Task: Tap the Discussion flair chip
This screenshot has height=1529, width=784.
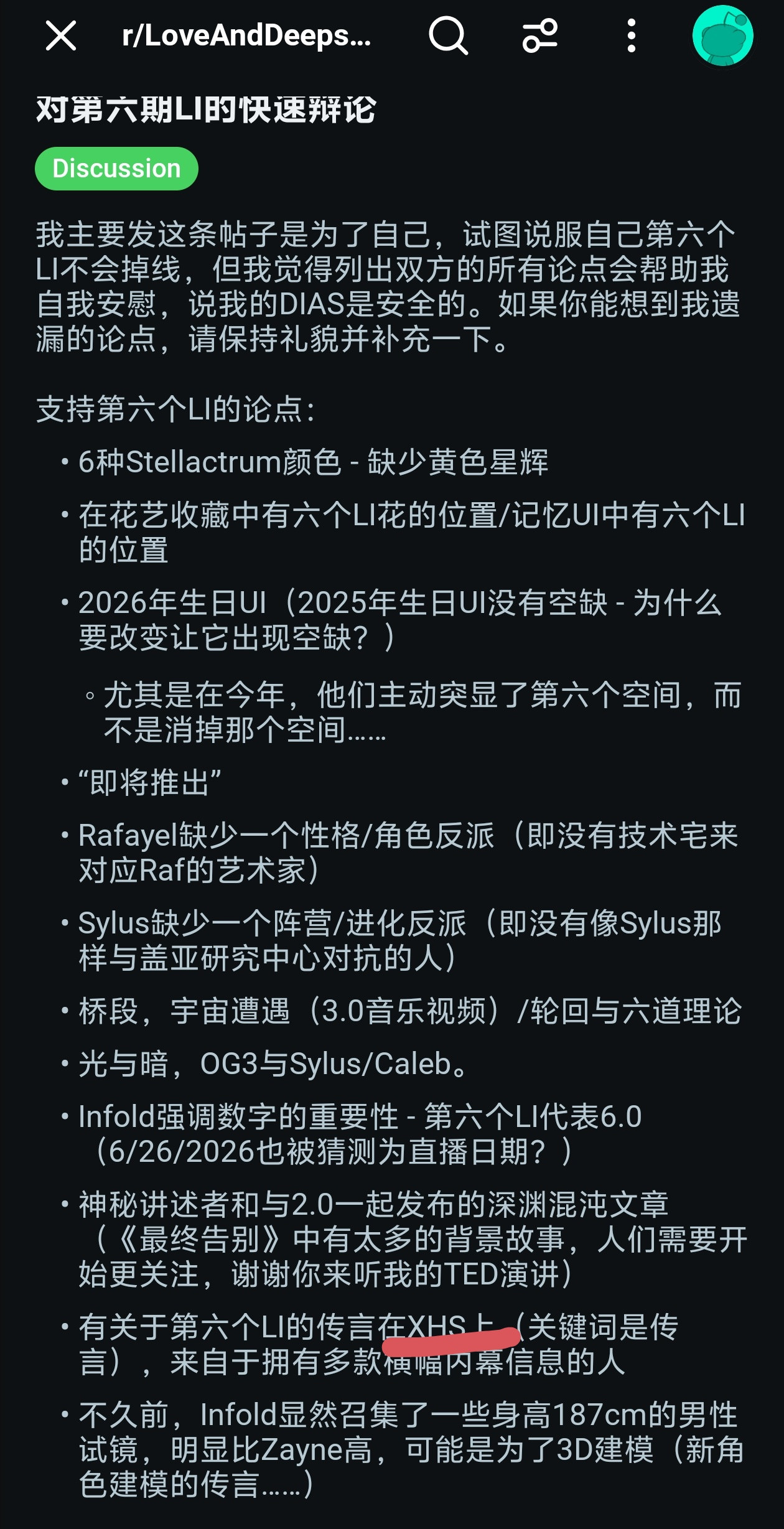Action: tap(116, 169)
